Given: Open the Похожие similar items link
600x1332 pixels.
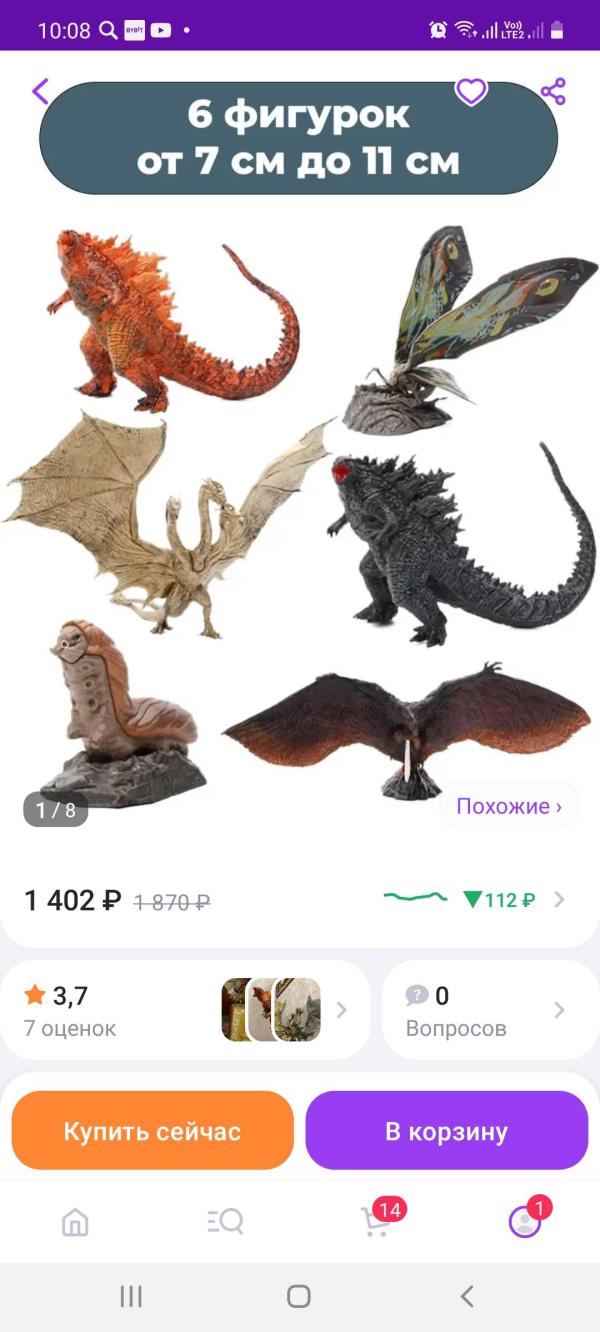Looking at the screenshot, I should (509, 806).
